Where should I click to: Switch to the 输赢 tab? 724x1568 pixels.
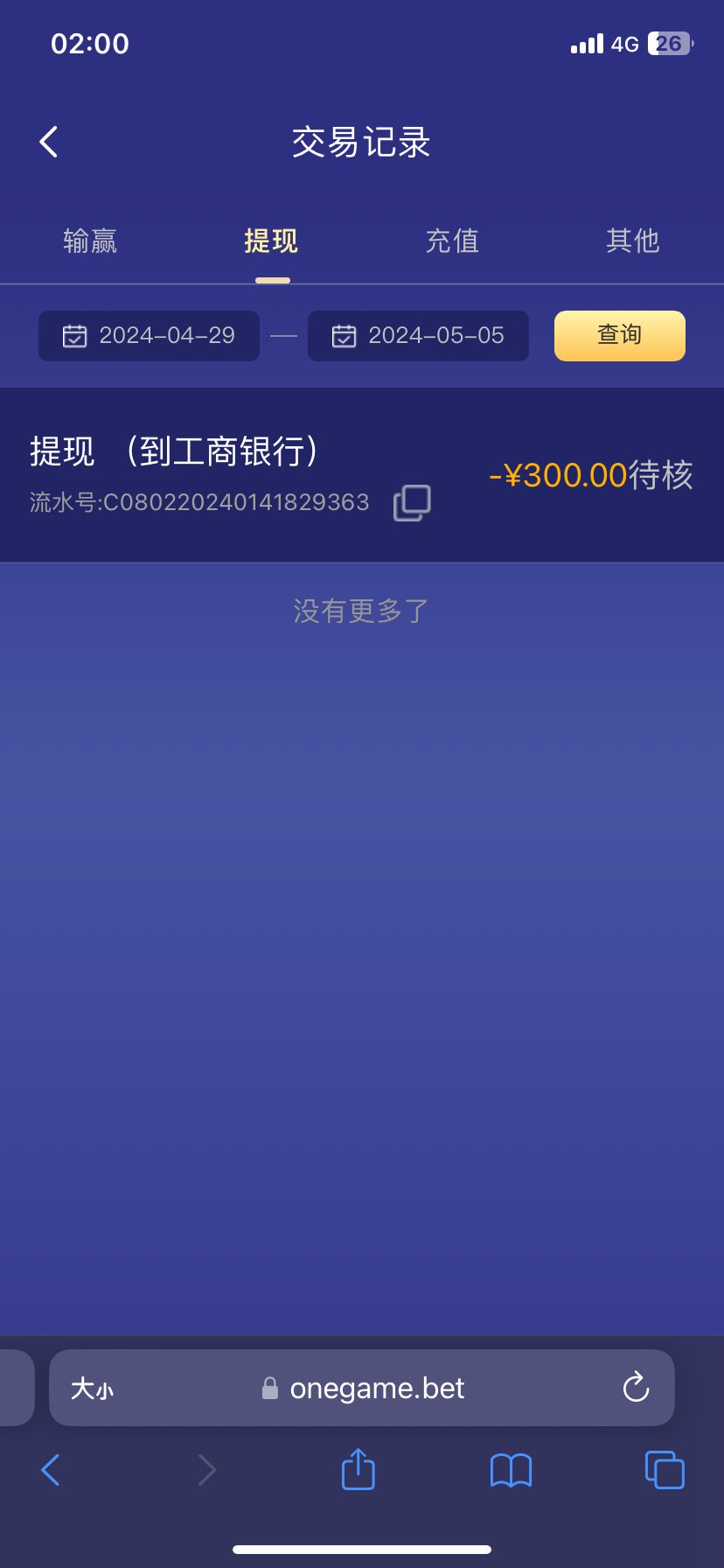click(x=90, y=241)
